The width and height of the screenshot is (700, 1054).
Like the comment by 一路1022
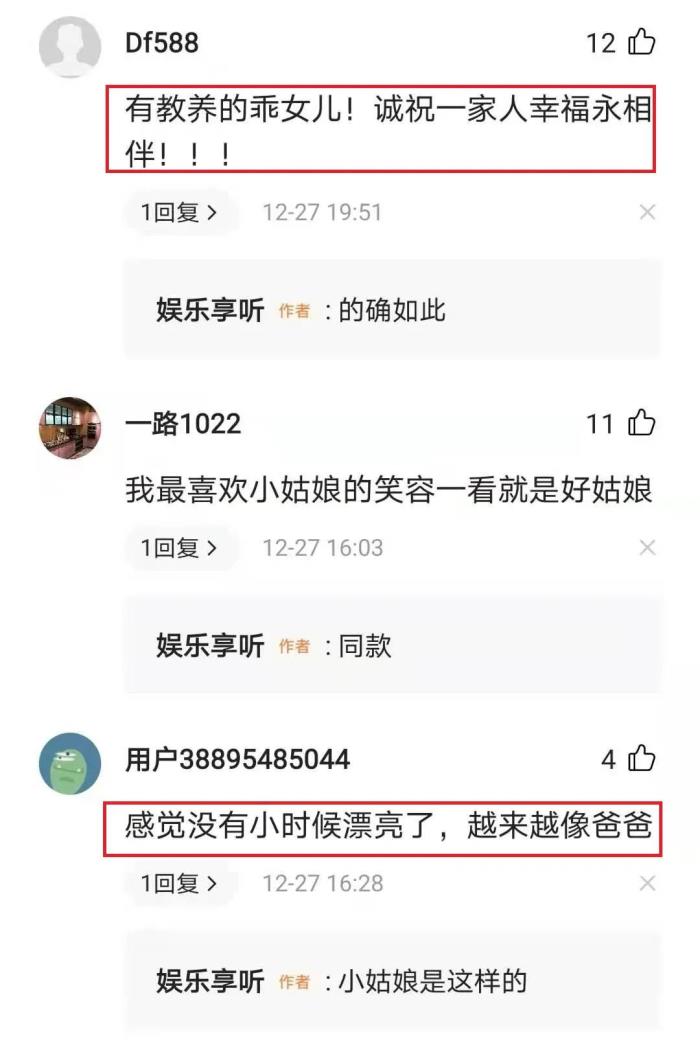tap(641, 424)
